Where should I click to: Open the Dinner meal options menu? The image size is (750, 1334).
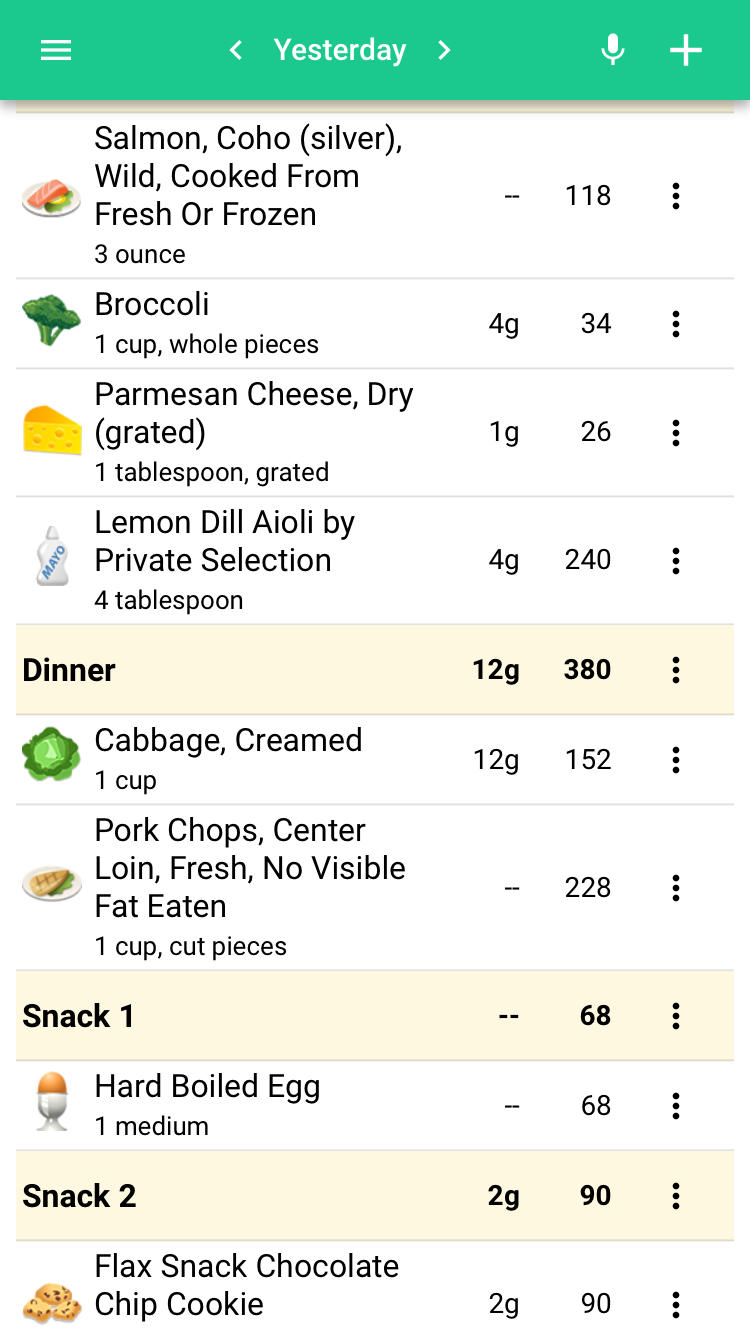pyautogui.click(x=676, y=670)
